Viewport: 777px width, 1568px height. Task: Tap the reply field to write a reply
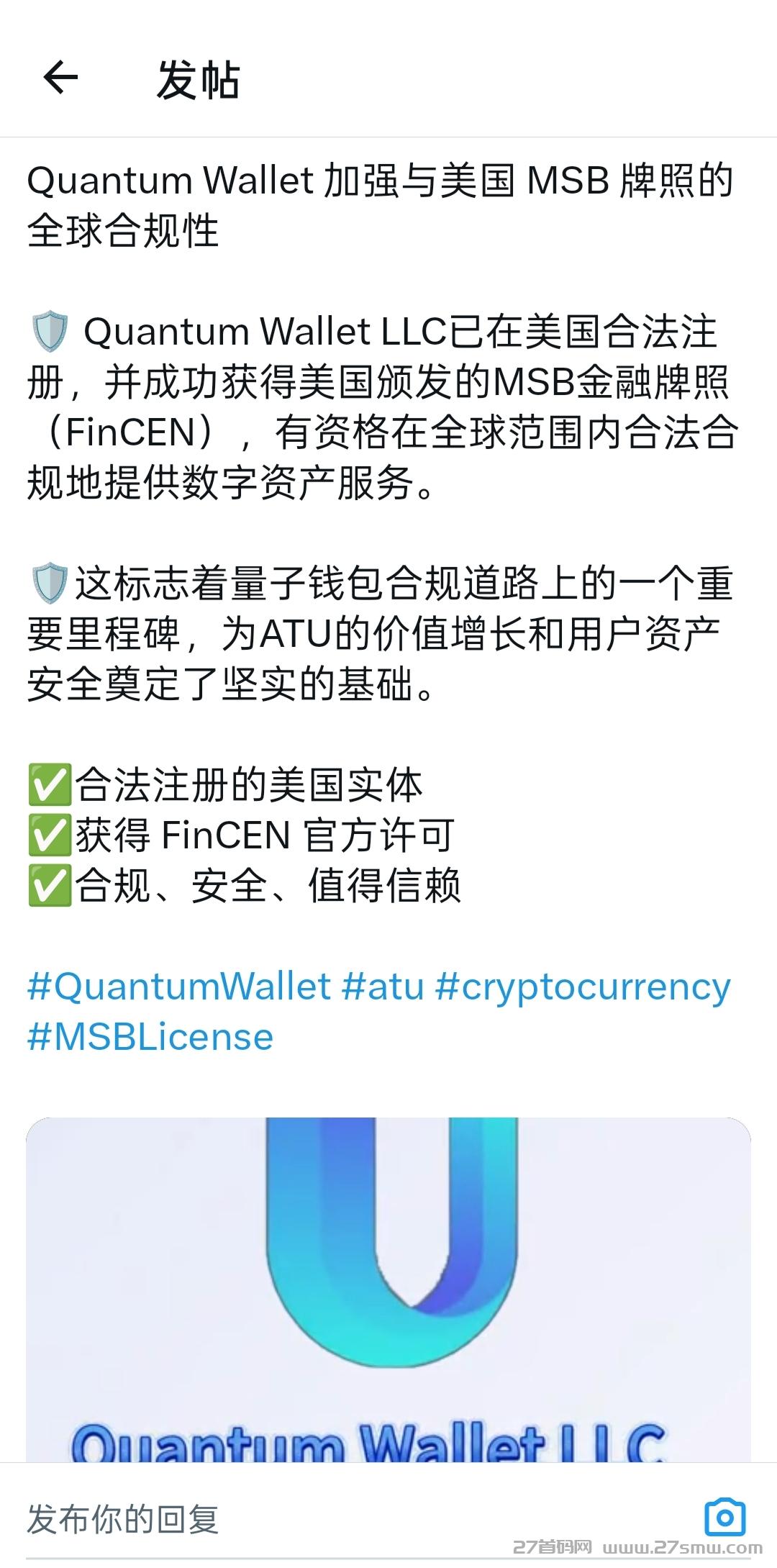click(353, 1518)
